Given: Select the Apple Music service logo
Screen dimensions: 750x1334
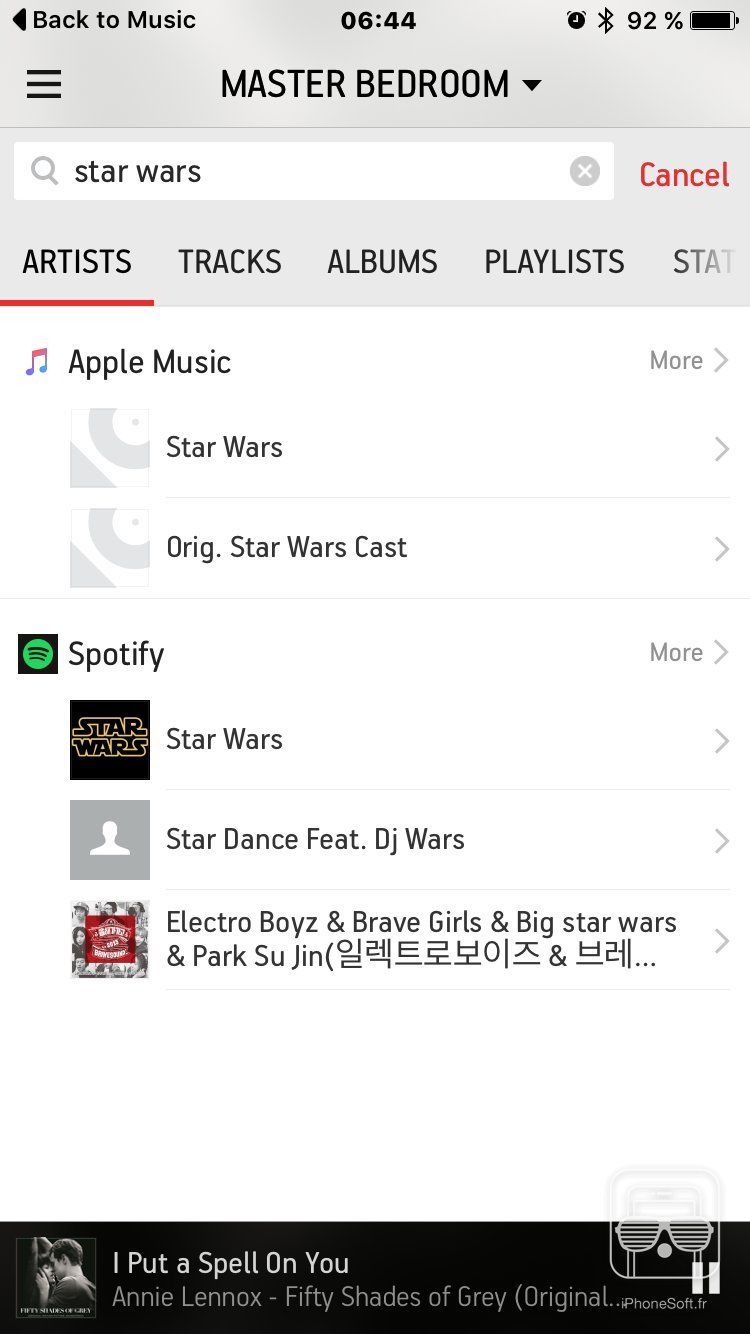Looking at the screenshot, I should pyautogui.click(x=39, y=361).
